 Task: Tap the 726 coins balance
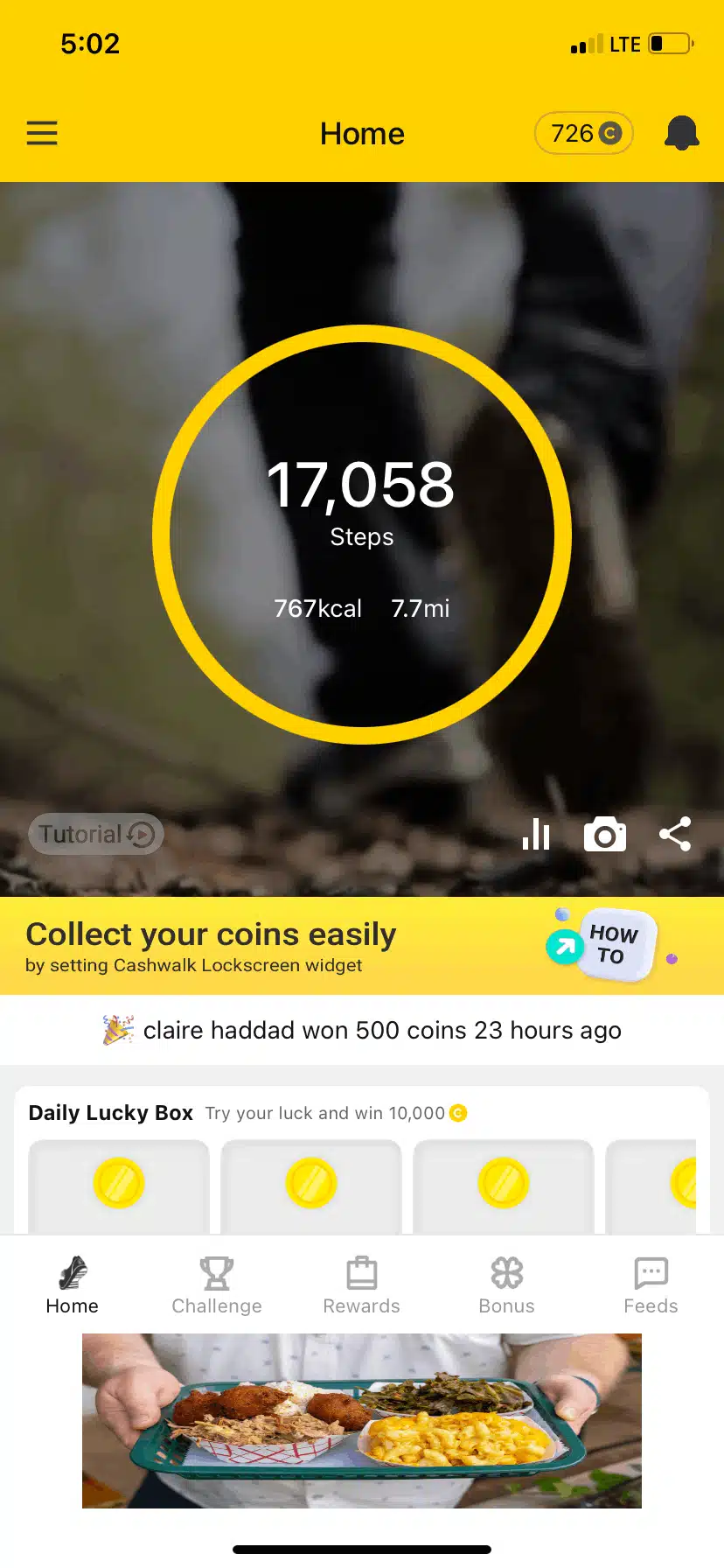(584, 133)
